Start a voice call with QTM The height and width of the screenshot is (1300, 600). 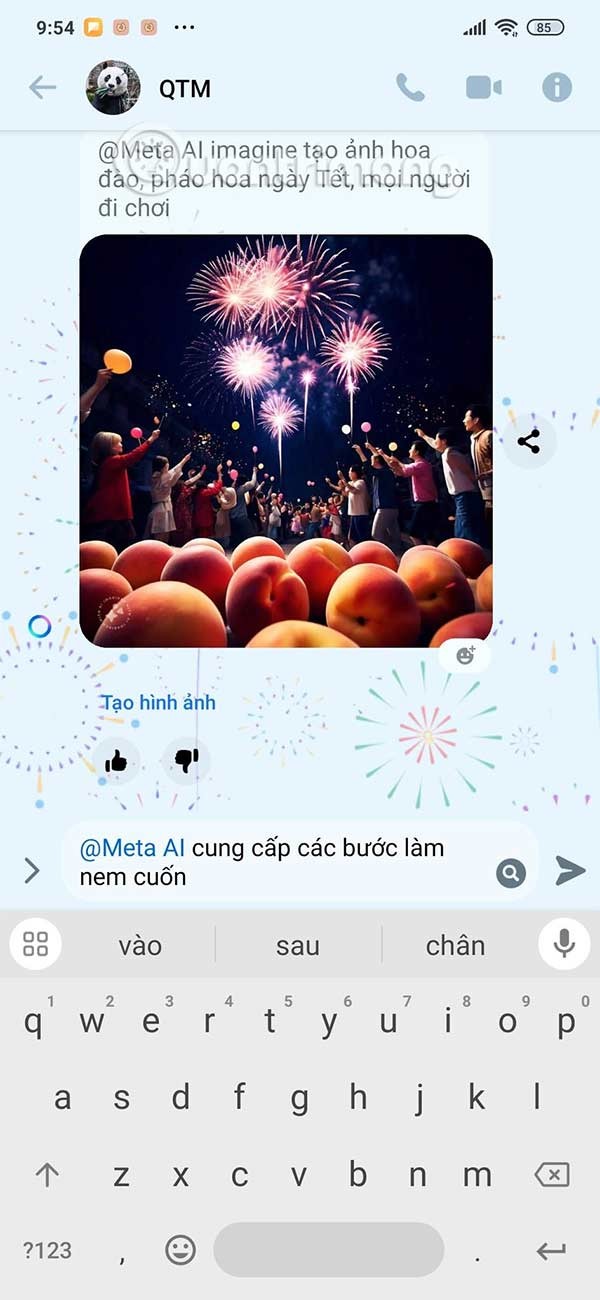click(410, 88)
